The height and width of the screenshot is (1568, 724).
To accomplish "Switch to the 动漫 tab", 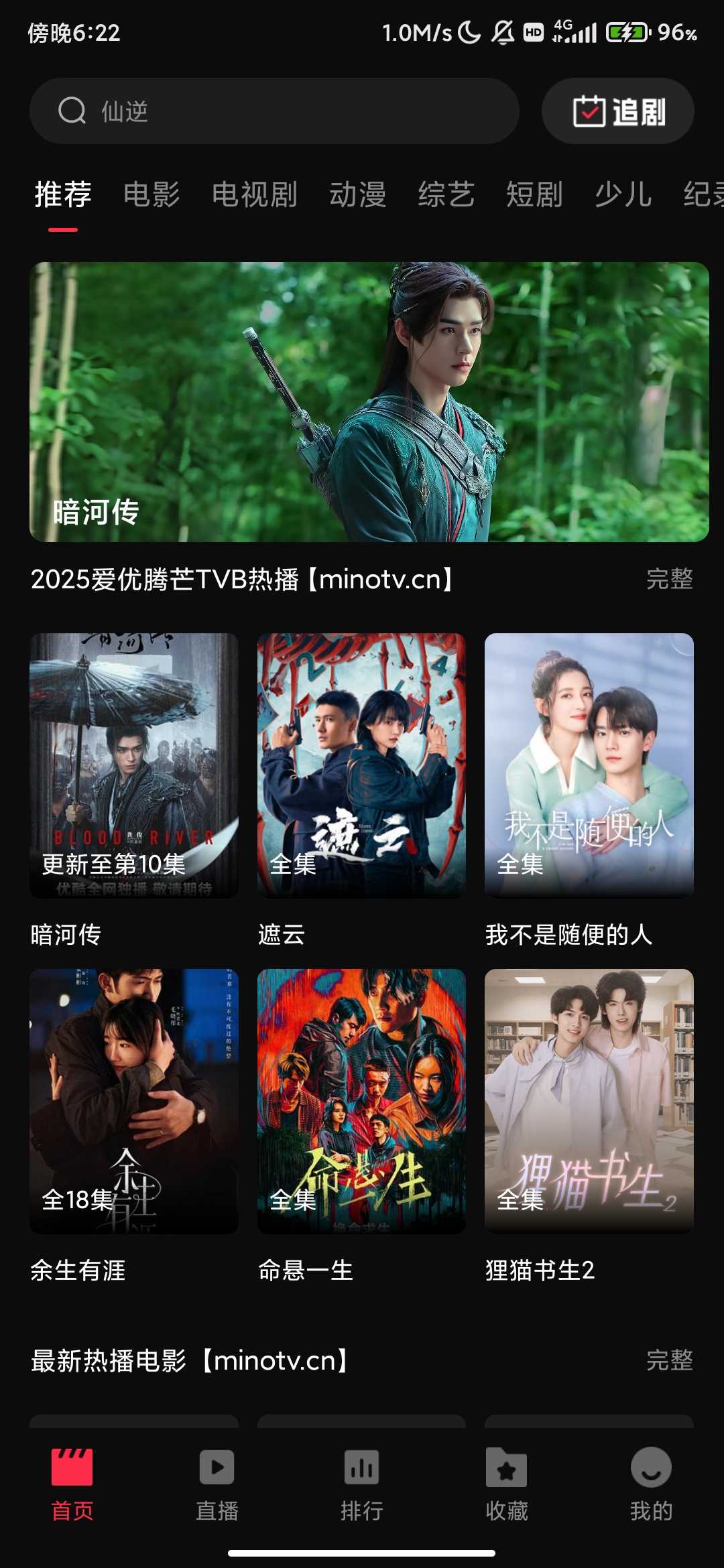I will tap(357, 195).
